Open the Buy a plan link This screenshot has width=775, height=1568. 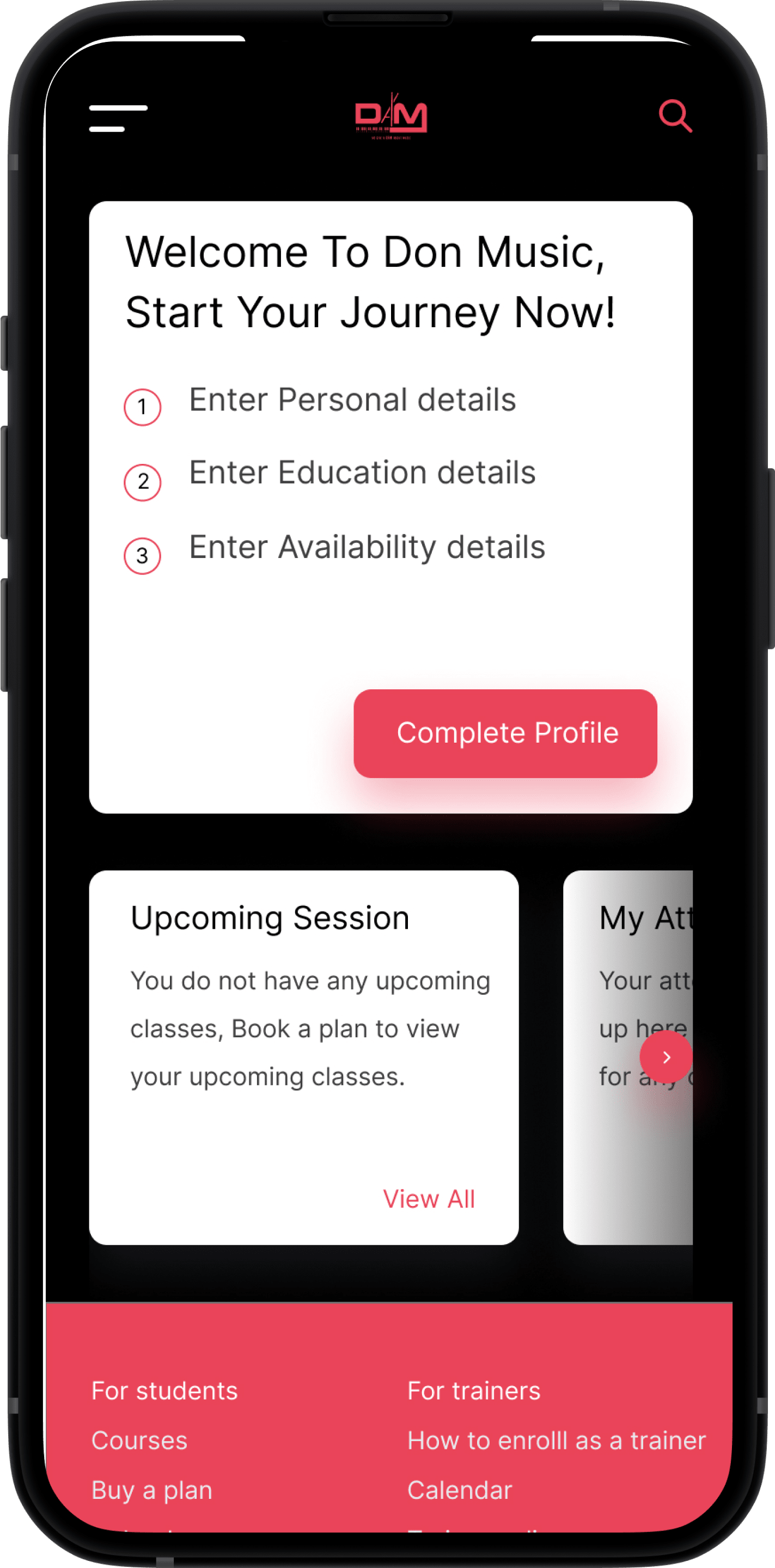151,1490
